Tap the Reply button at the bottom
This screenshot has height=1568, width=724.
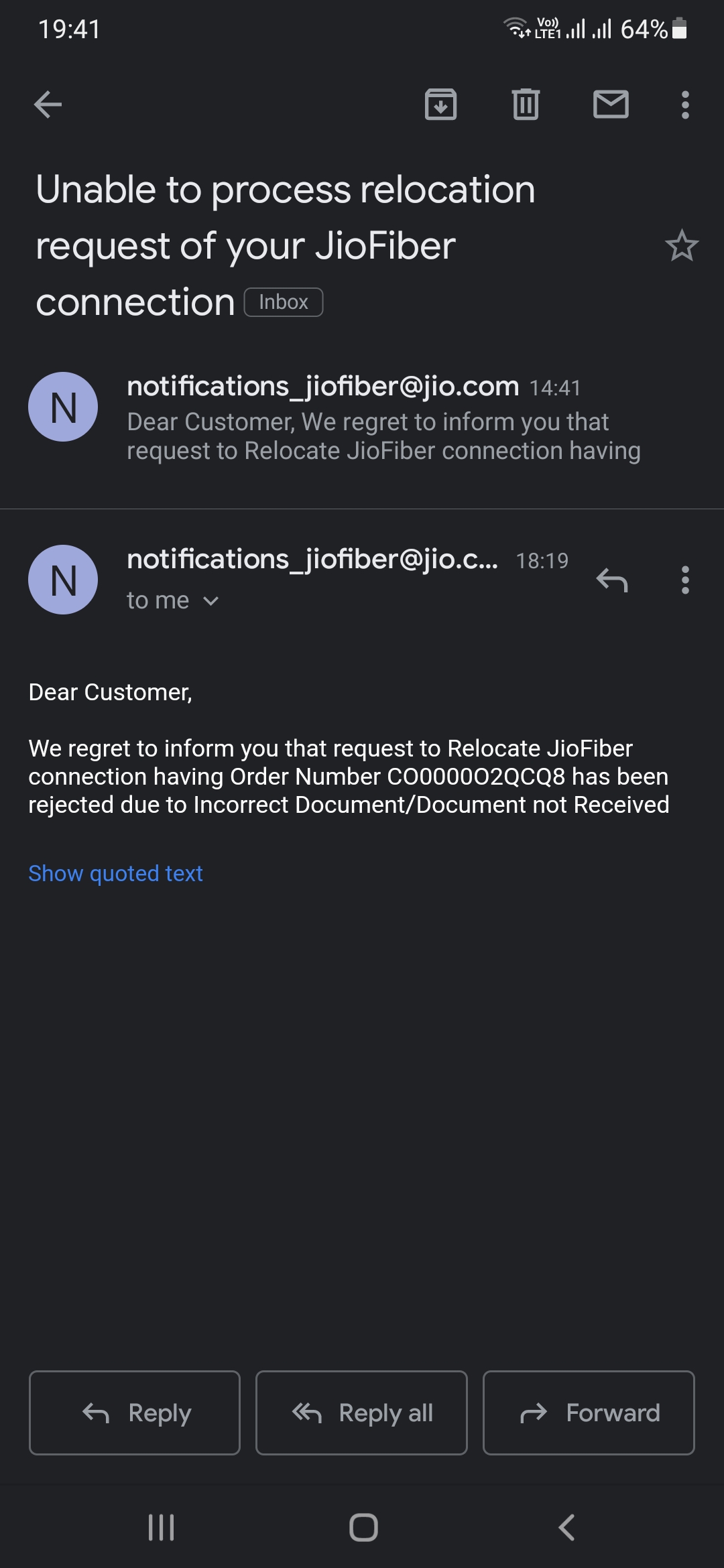[135, 1413]
